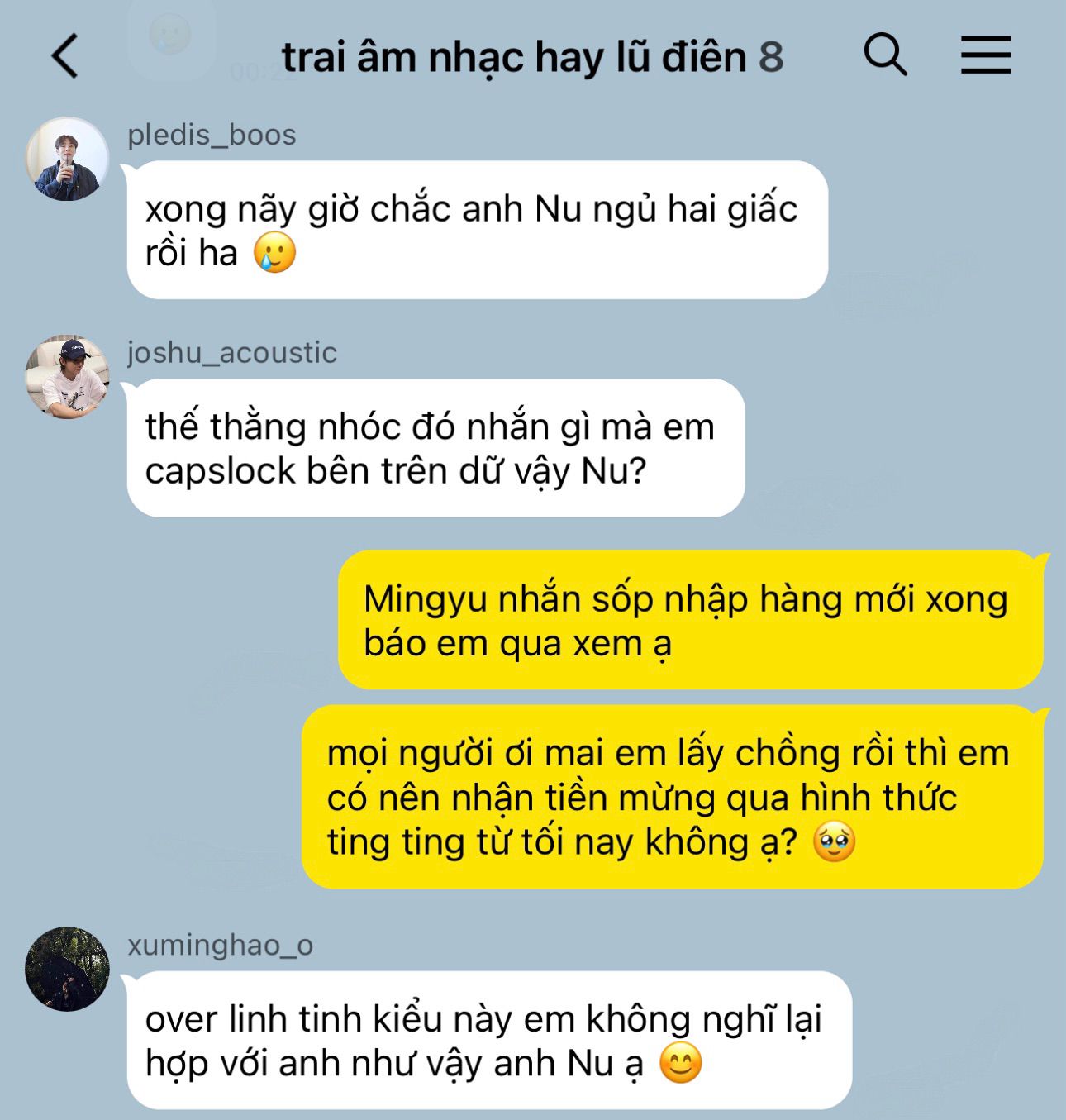Go back from the group chat
1066x1120 pixels.
[x=65, y=56]
